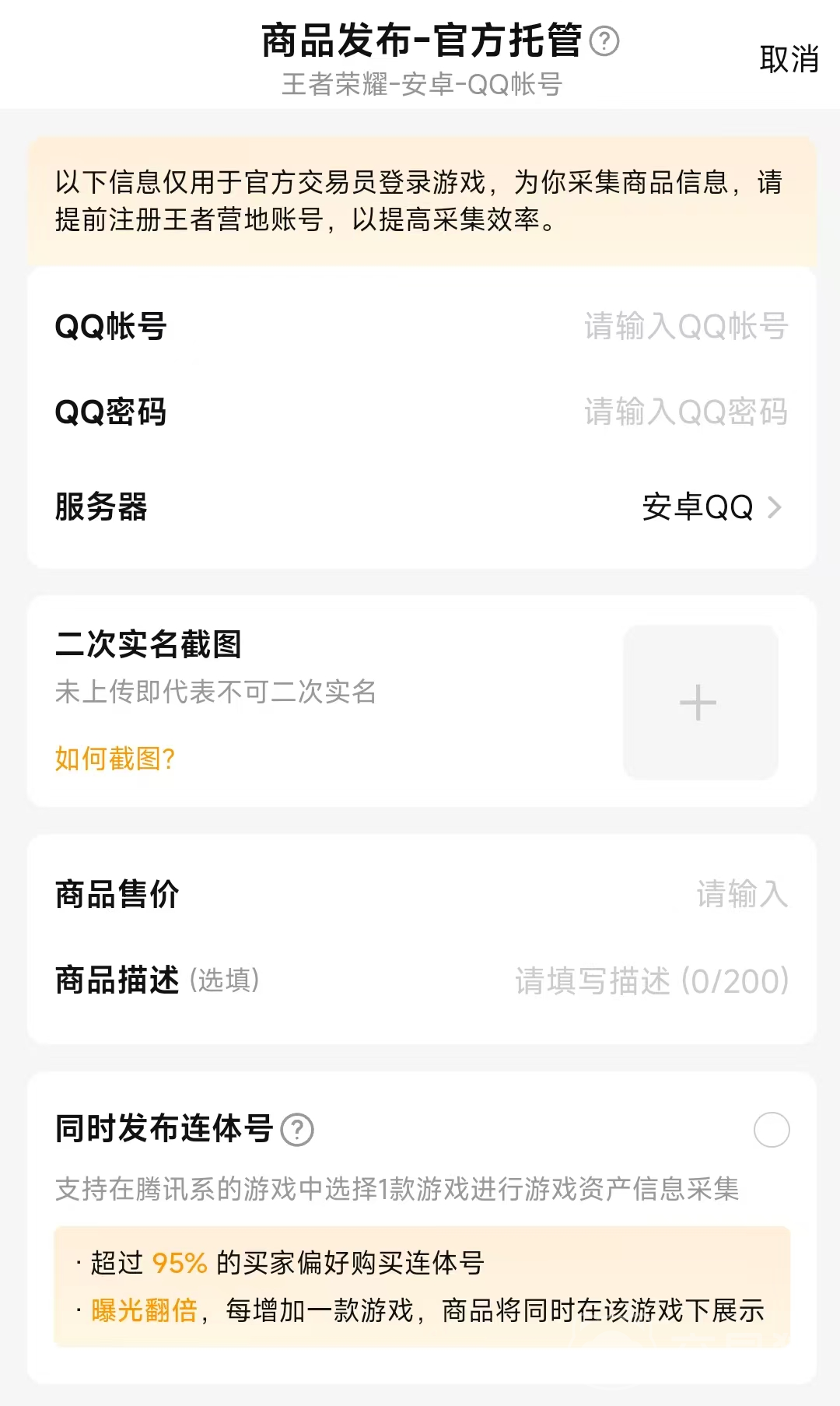Focus the 商品描述 description field
Viewport: 840px width, 1406px height.
pyautogui.click(x=651, y=981)
